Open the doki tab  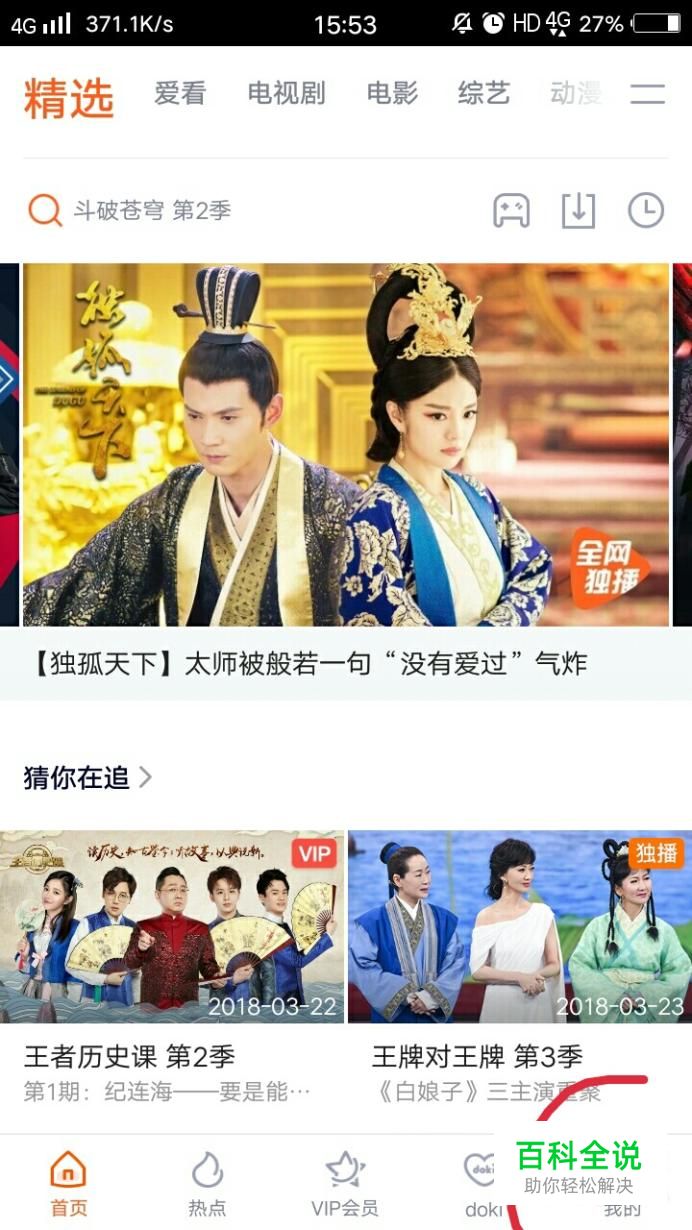(481, 1183)
